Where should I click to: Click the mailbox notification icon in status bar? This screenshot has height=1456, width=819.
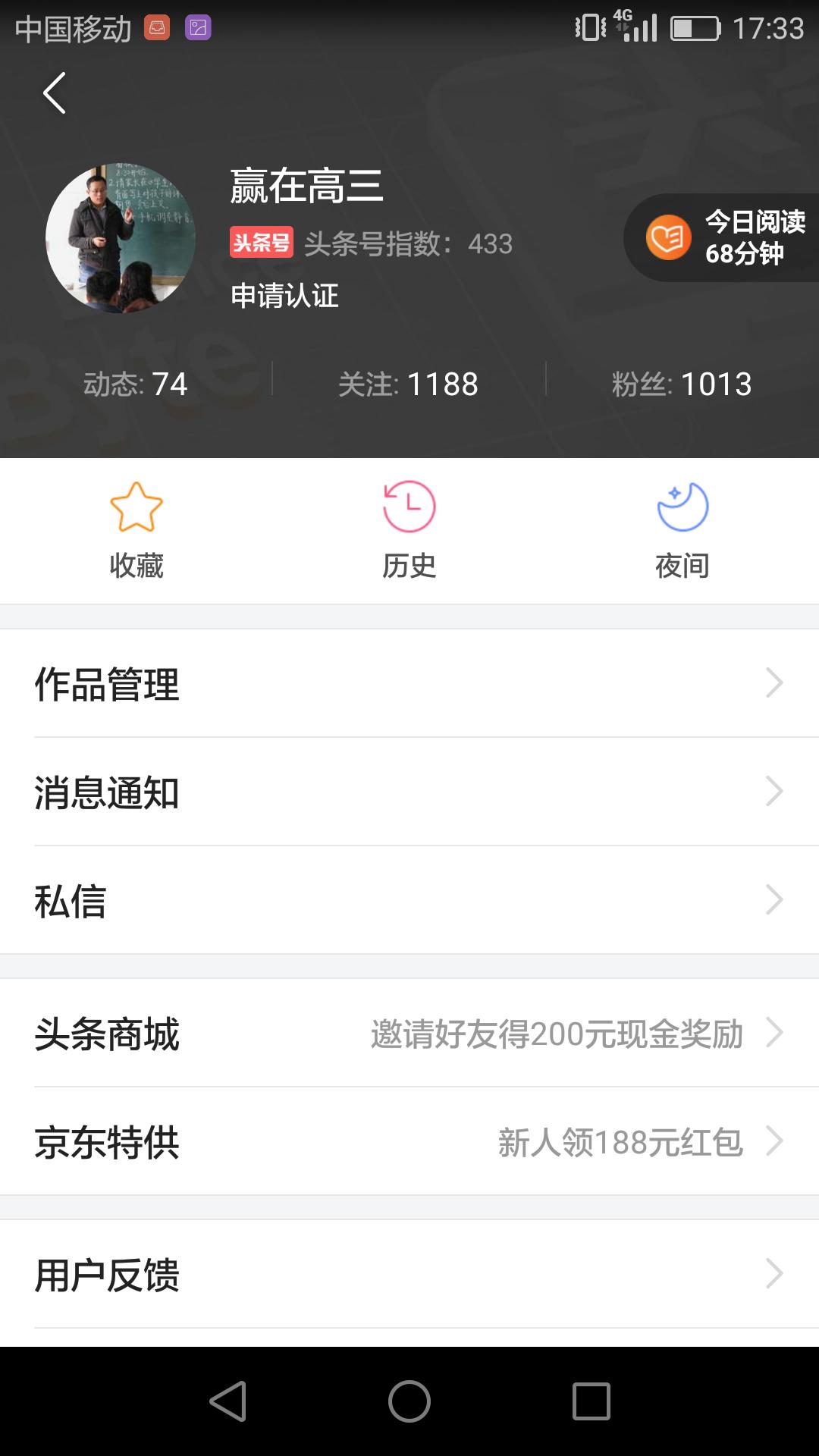[157, 27]
